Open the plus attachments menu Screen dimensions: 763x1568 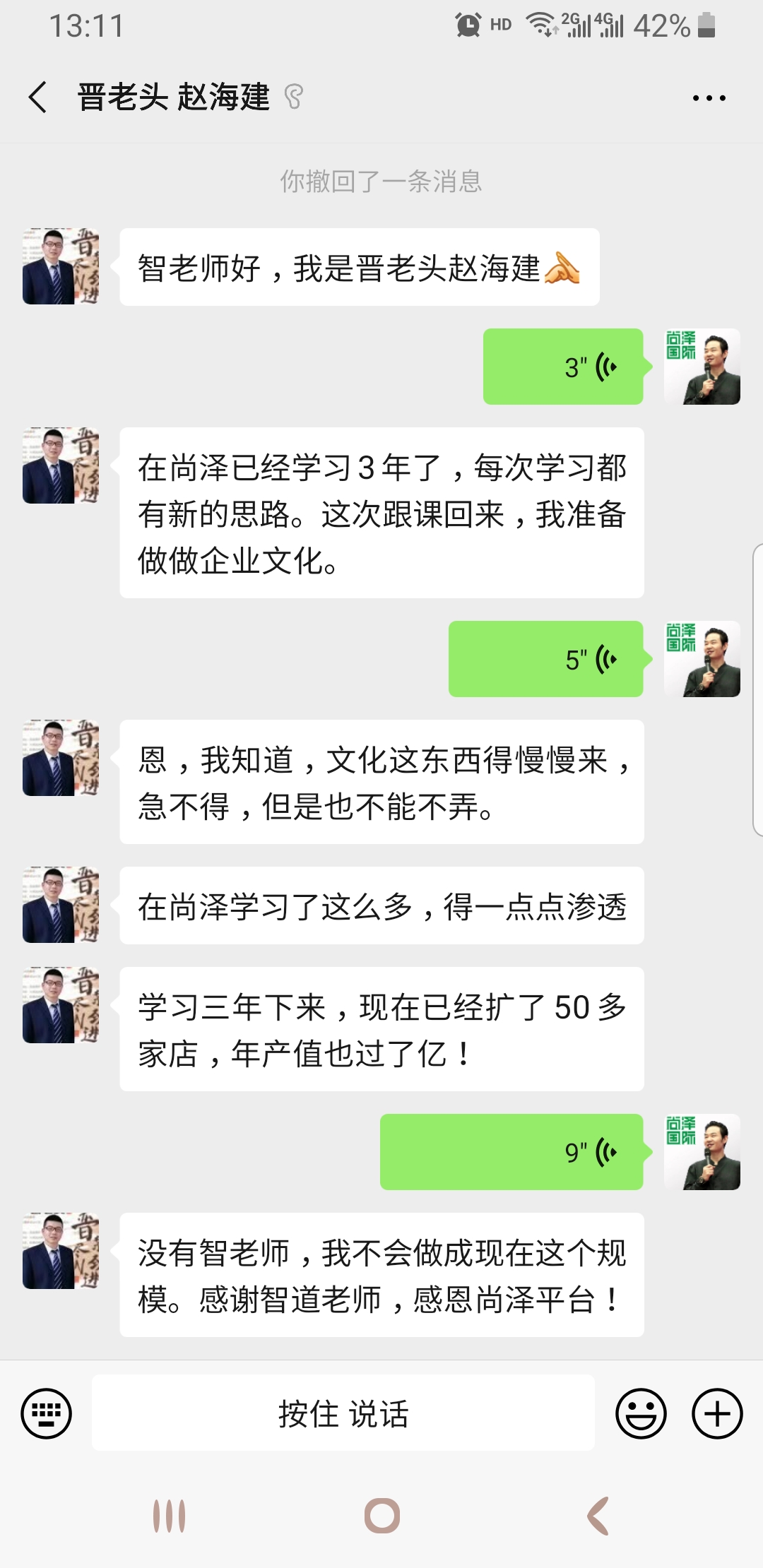coord(717,1413)
